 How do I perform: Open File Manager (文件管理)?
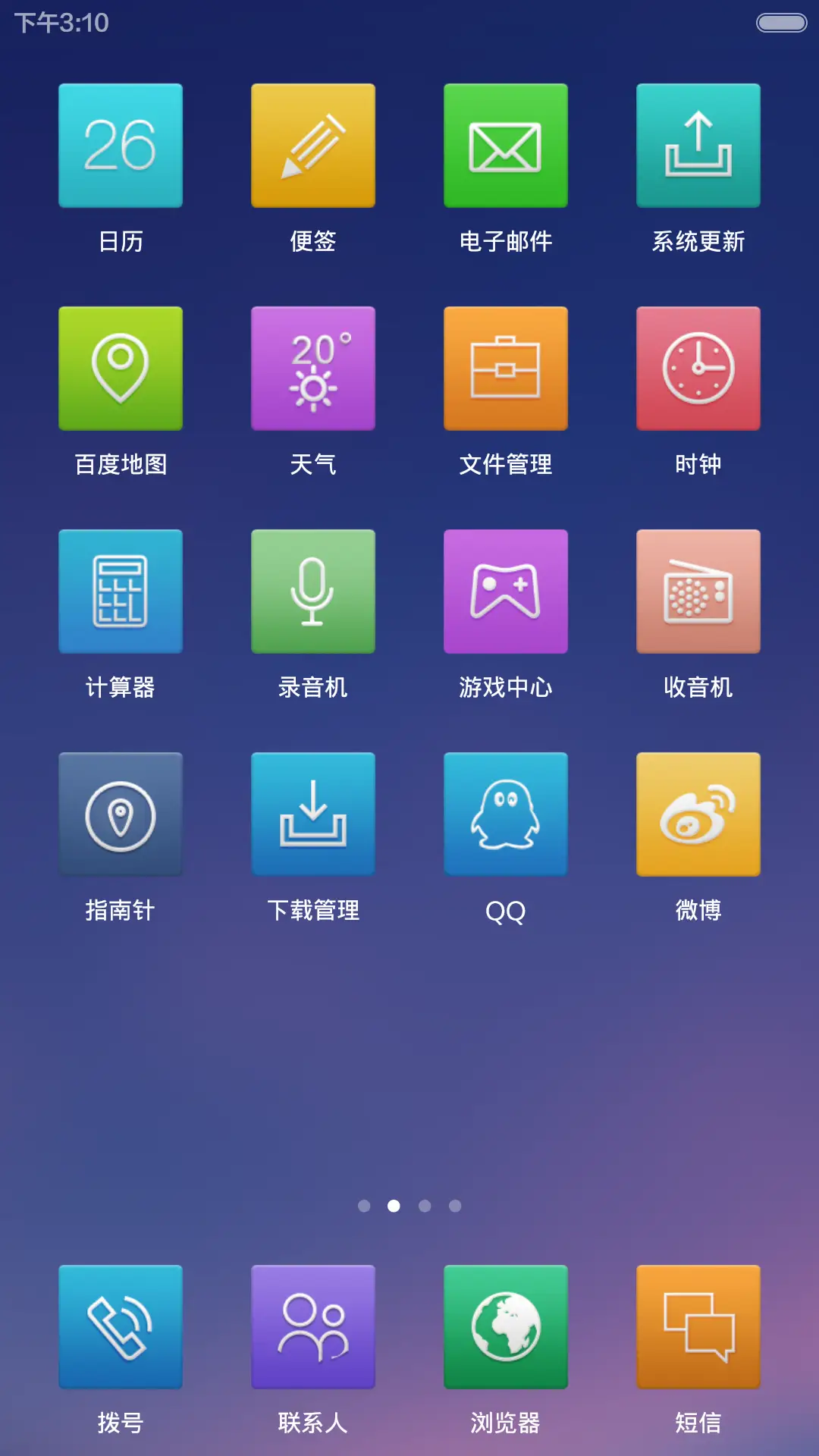(505, 368)
